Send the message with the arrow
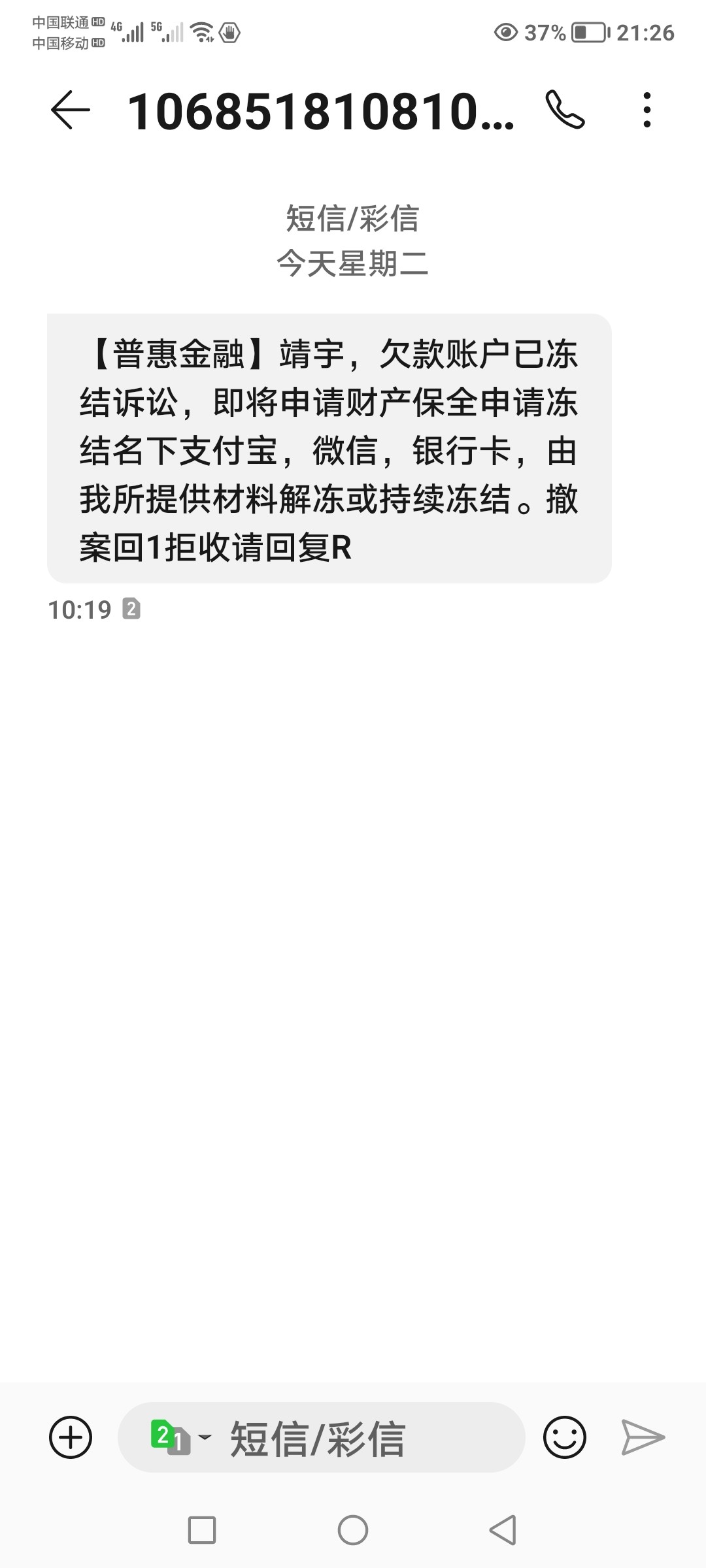Image resolution: width=706 pixels, height=1568 pixels. point(643,1437)
